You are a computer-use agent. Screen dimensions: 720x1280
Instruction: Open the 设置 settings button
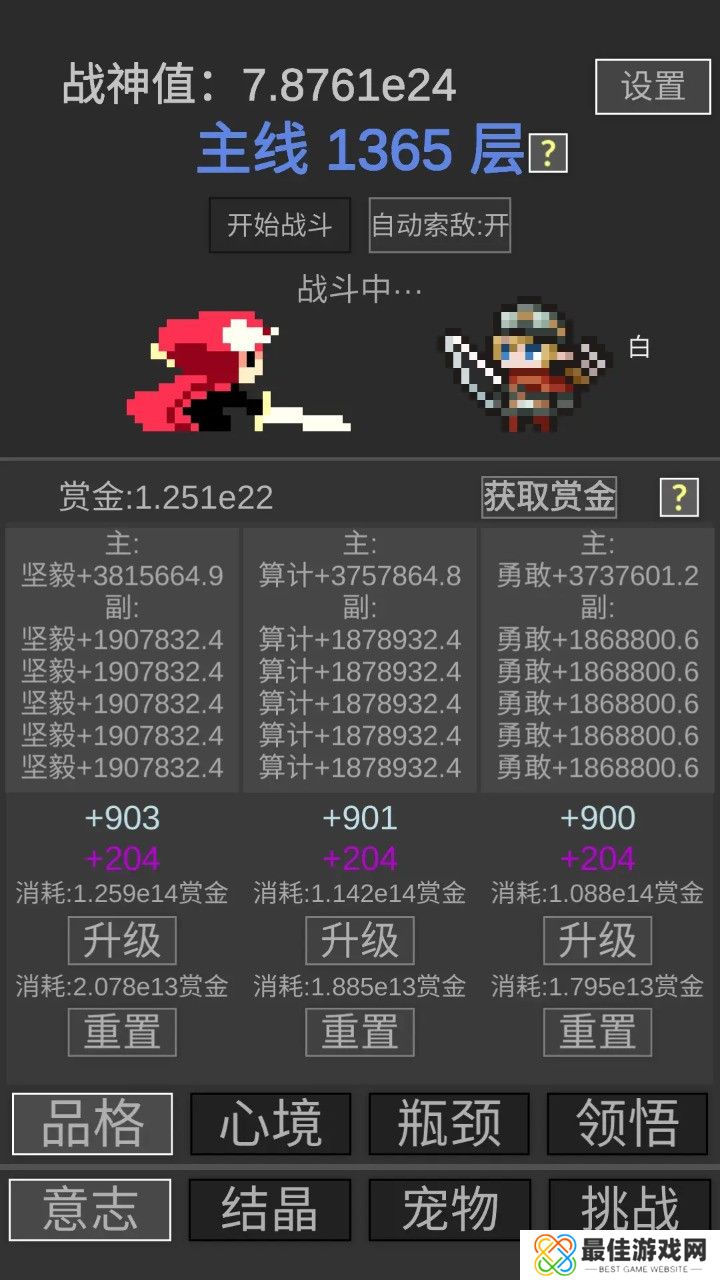[x=653, y=86]
